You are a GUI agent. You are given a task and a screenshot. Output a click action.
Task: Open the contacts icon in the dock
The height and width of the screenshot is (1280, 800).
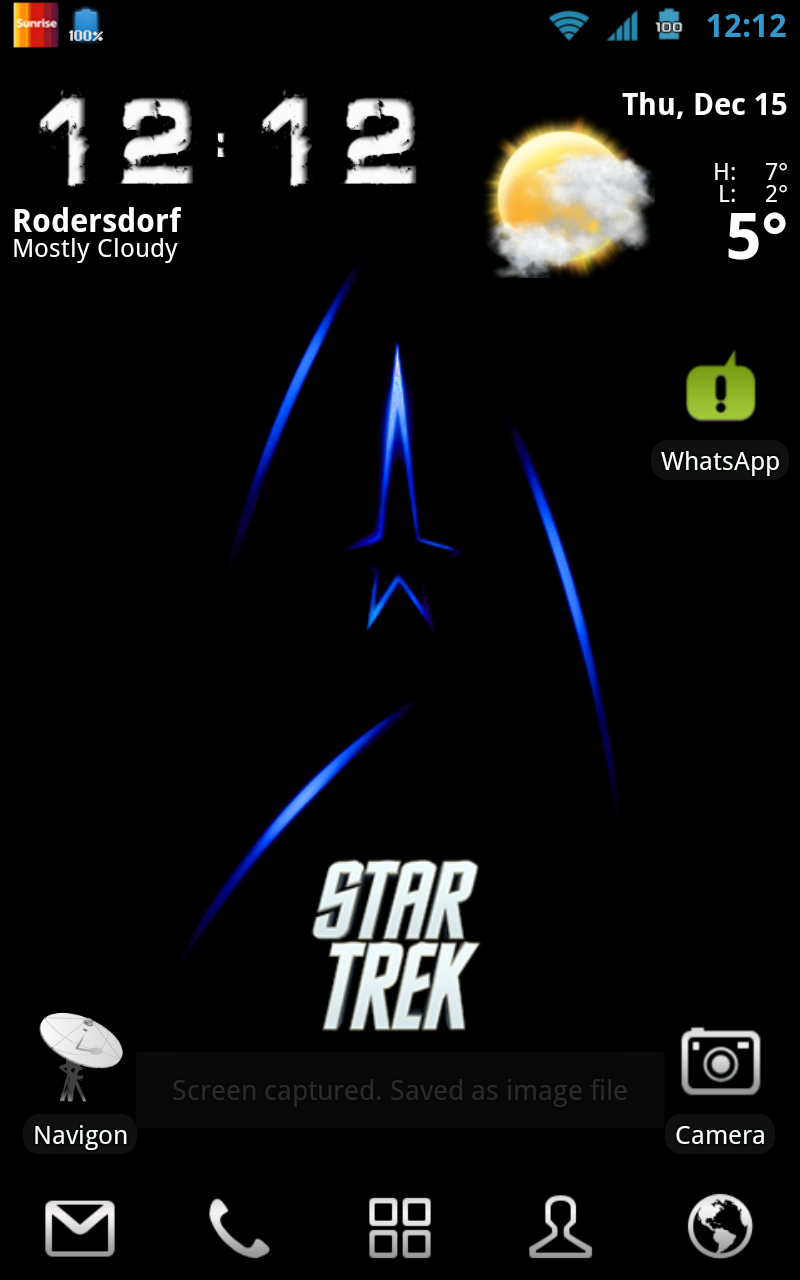point(560,1228)
